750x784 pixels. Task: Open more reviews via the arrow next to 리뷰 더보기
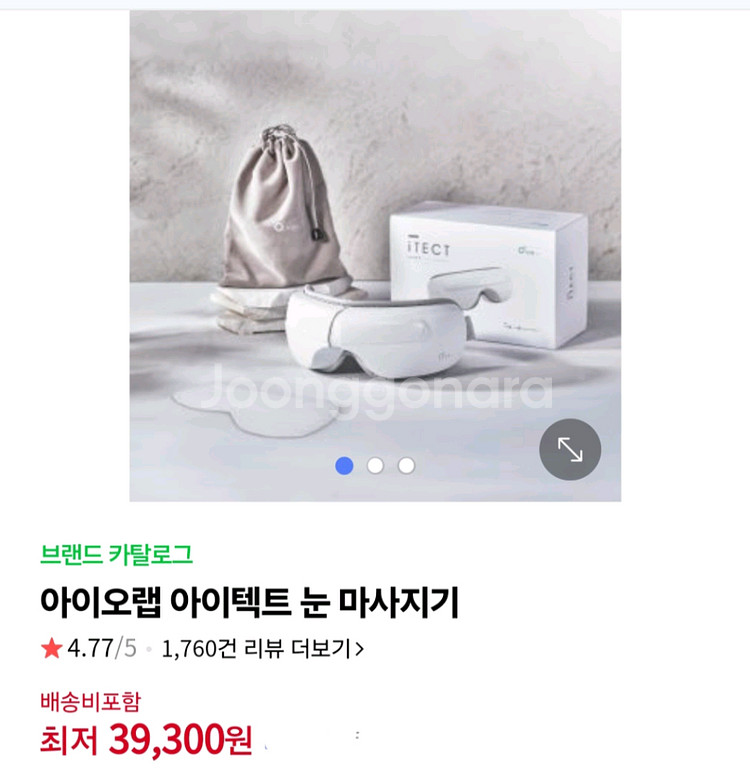[x=359, y=649]
